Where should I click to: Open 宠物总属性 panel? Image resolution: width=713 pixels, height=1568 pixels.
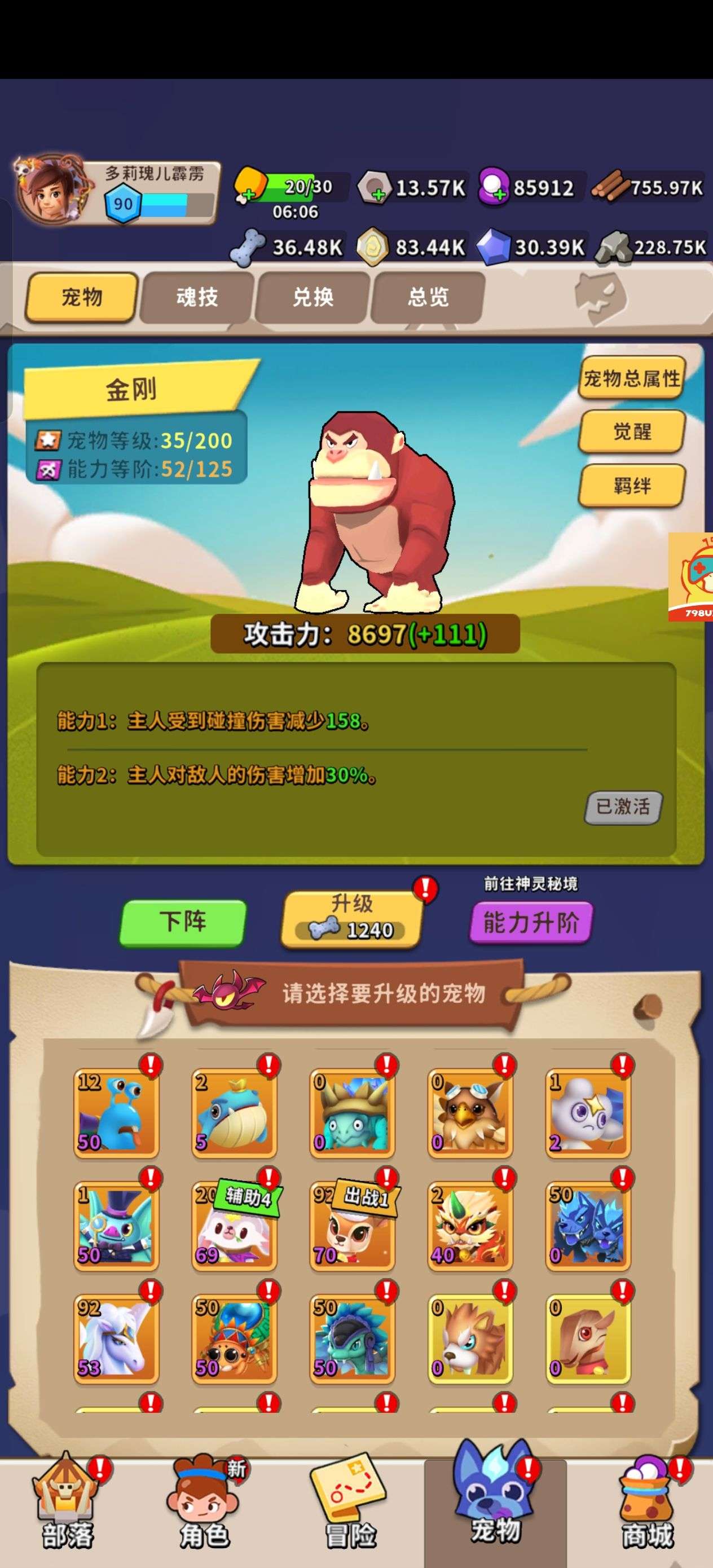coord(631,378)
